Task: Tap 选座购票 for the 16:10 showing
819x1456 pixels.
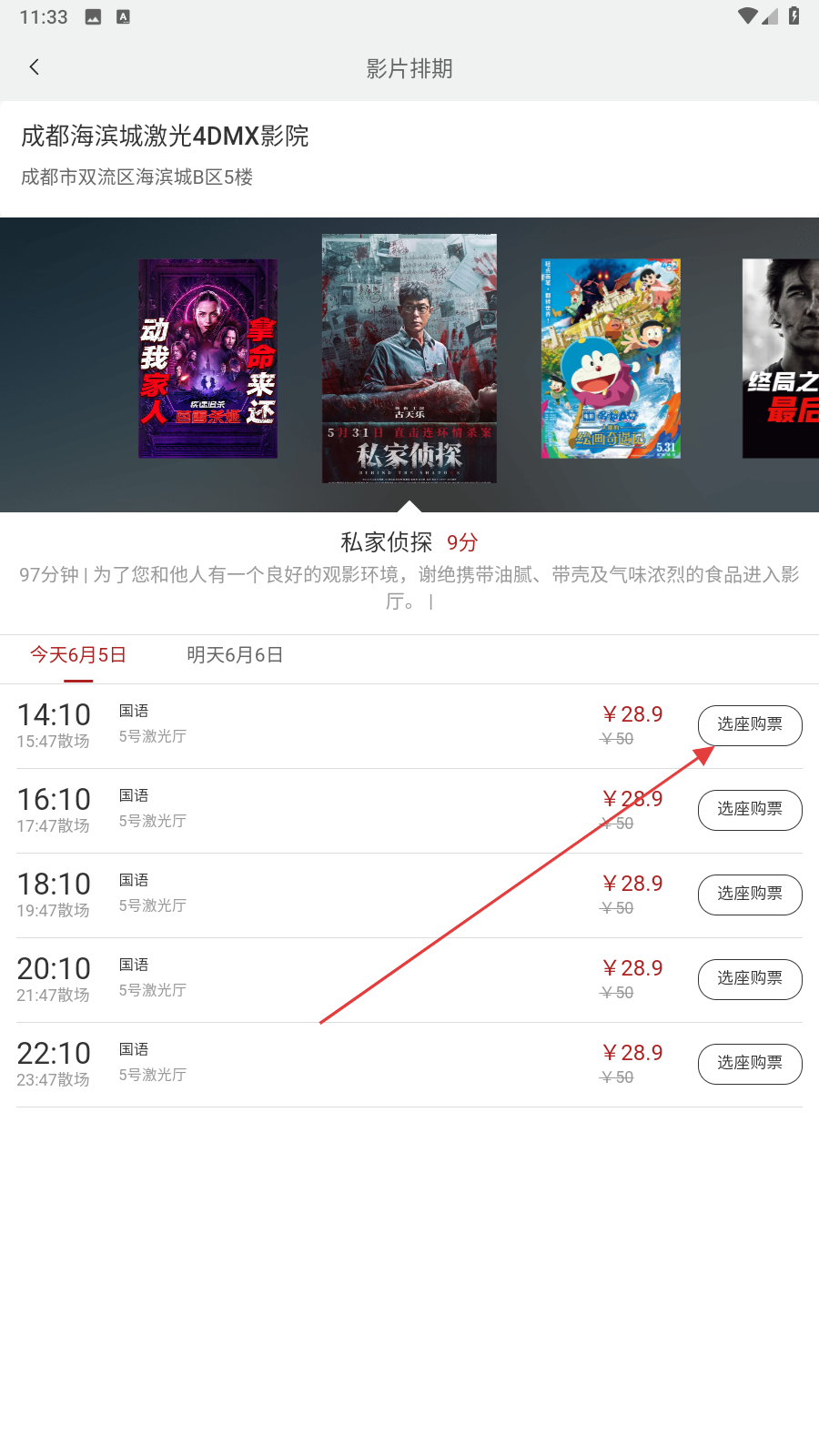Action: (749, 810)
